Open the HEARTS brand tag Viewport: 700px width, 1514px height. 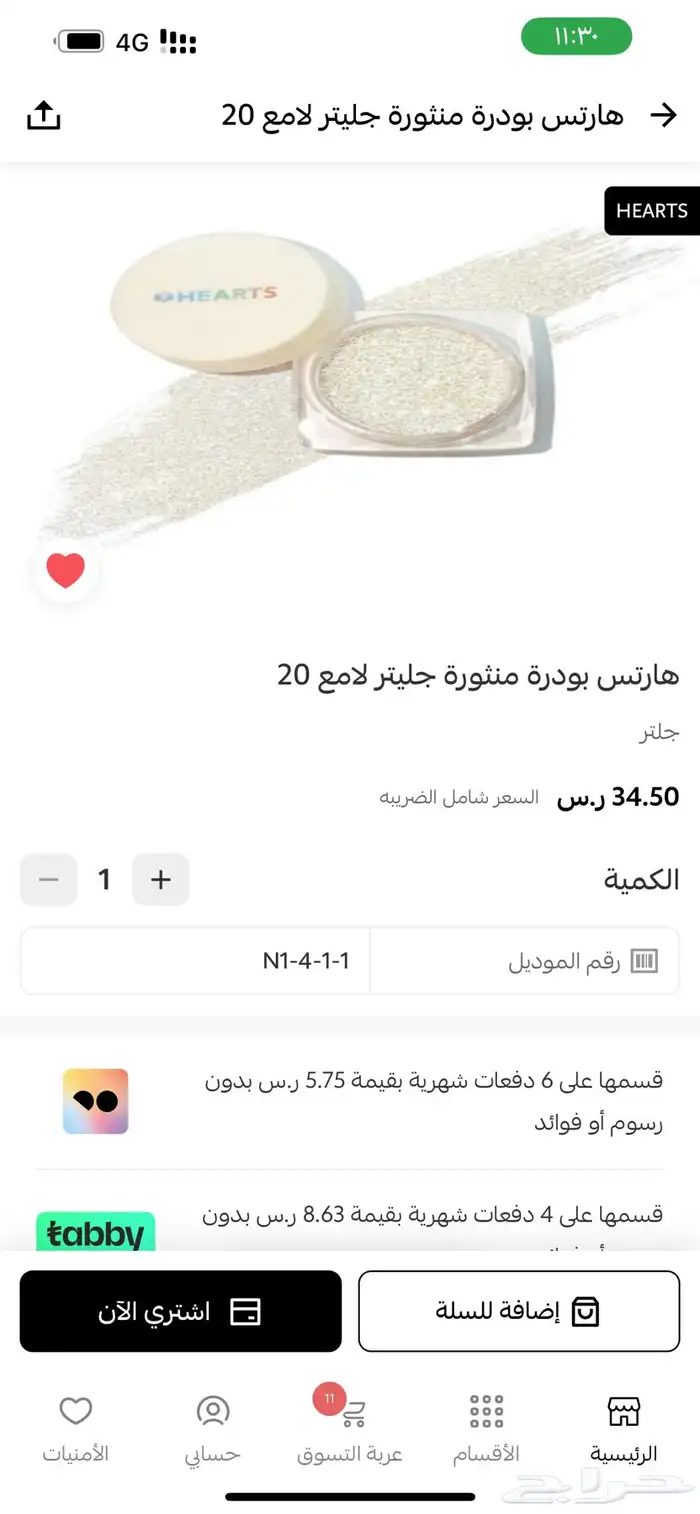pos(651,211)
